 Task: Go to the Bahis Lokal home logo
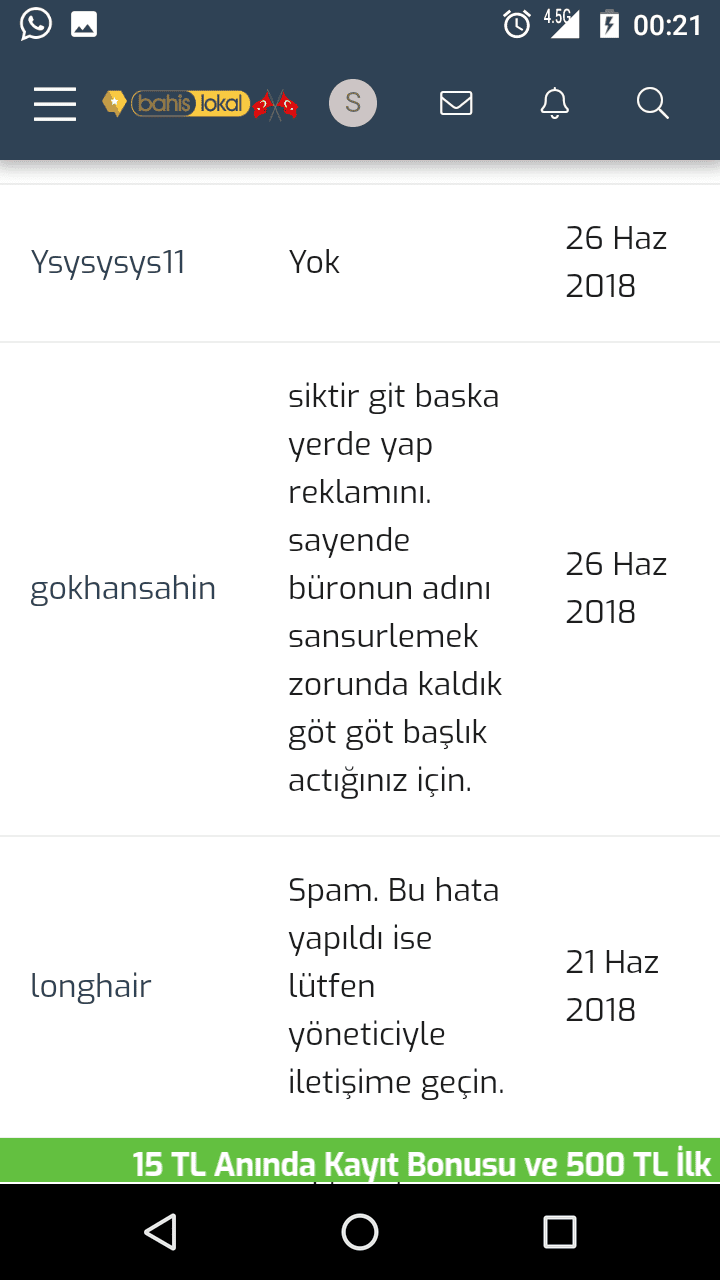pos(200,104)
